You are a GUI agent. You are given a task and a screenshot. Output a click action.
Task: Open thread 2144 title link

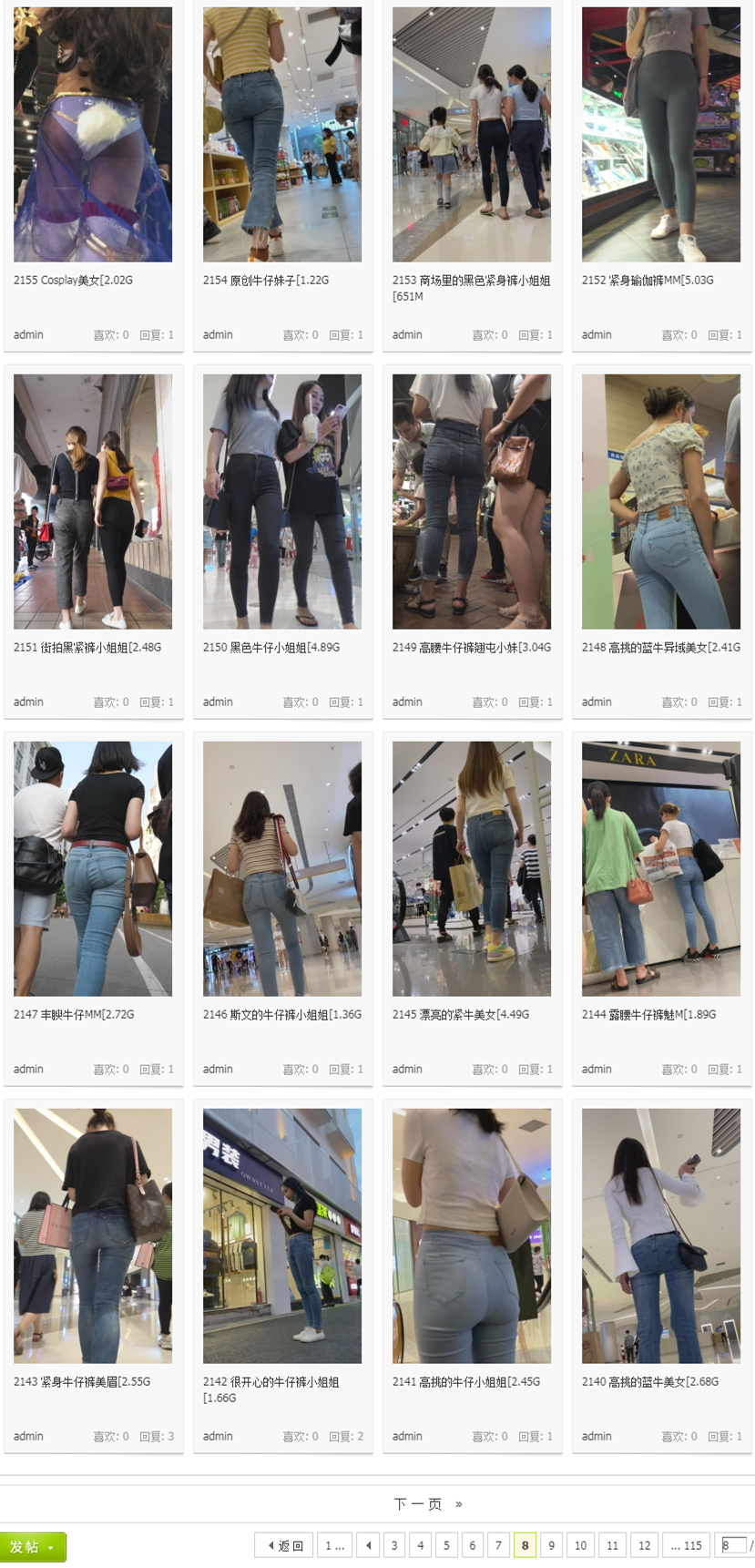point(648,1014)
